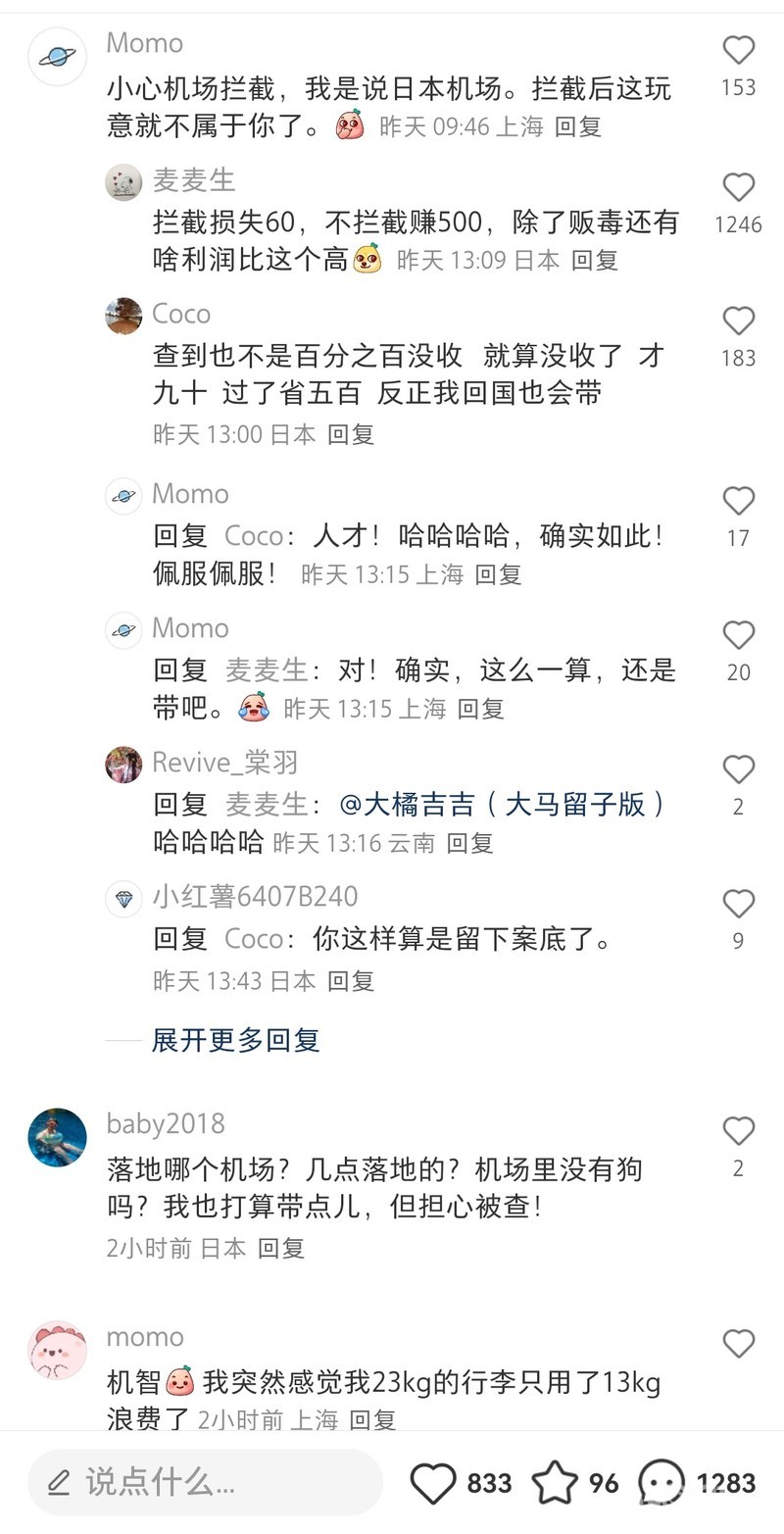This screenshot has width=784, height=1534.
Task: Like momo's comment about 23kg luggage
Action: point(738,1343)
